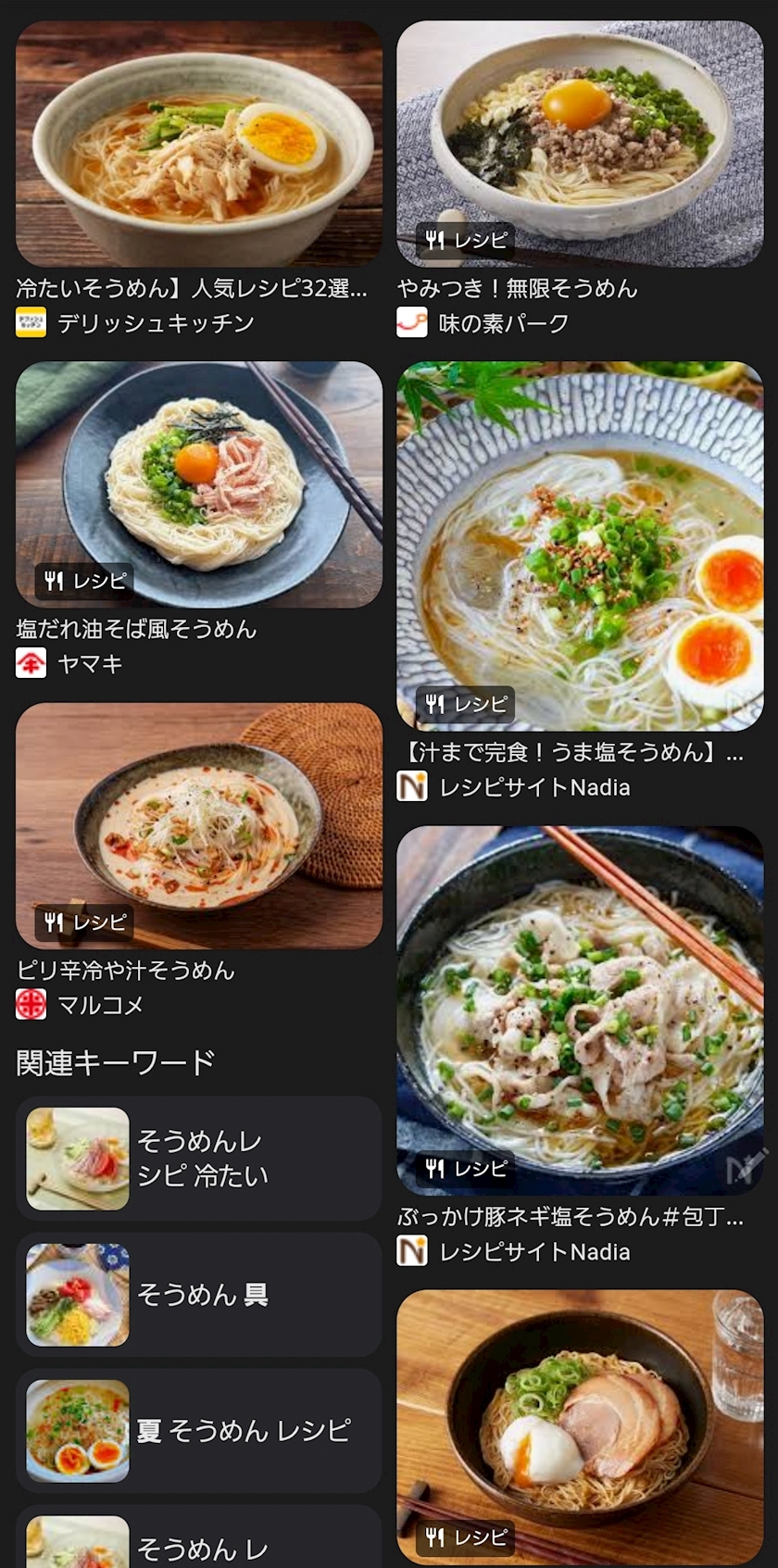Open the 汁まで完食！うま塩そうめん recipe
Screen dimensions: 778x1568
pyautogui.click(x=580, y=546)
